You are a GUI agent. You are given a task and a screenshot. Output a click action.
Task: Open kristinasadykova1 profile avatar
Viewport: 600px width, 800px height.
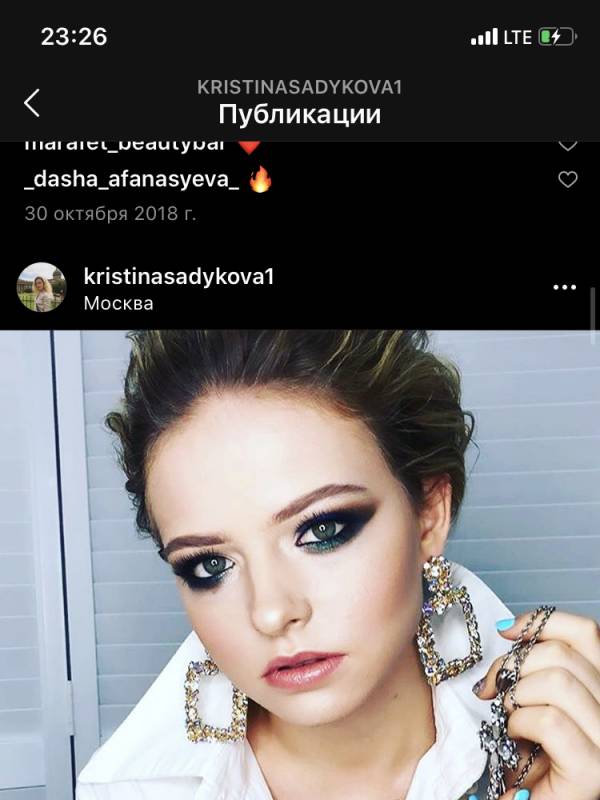[x=42, y=287]
